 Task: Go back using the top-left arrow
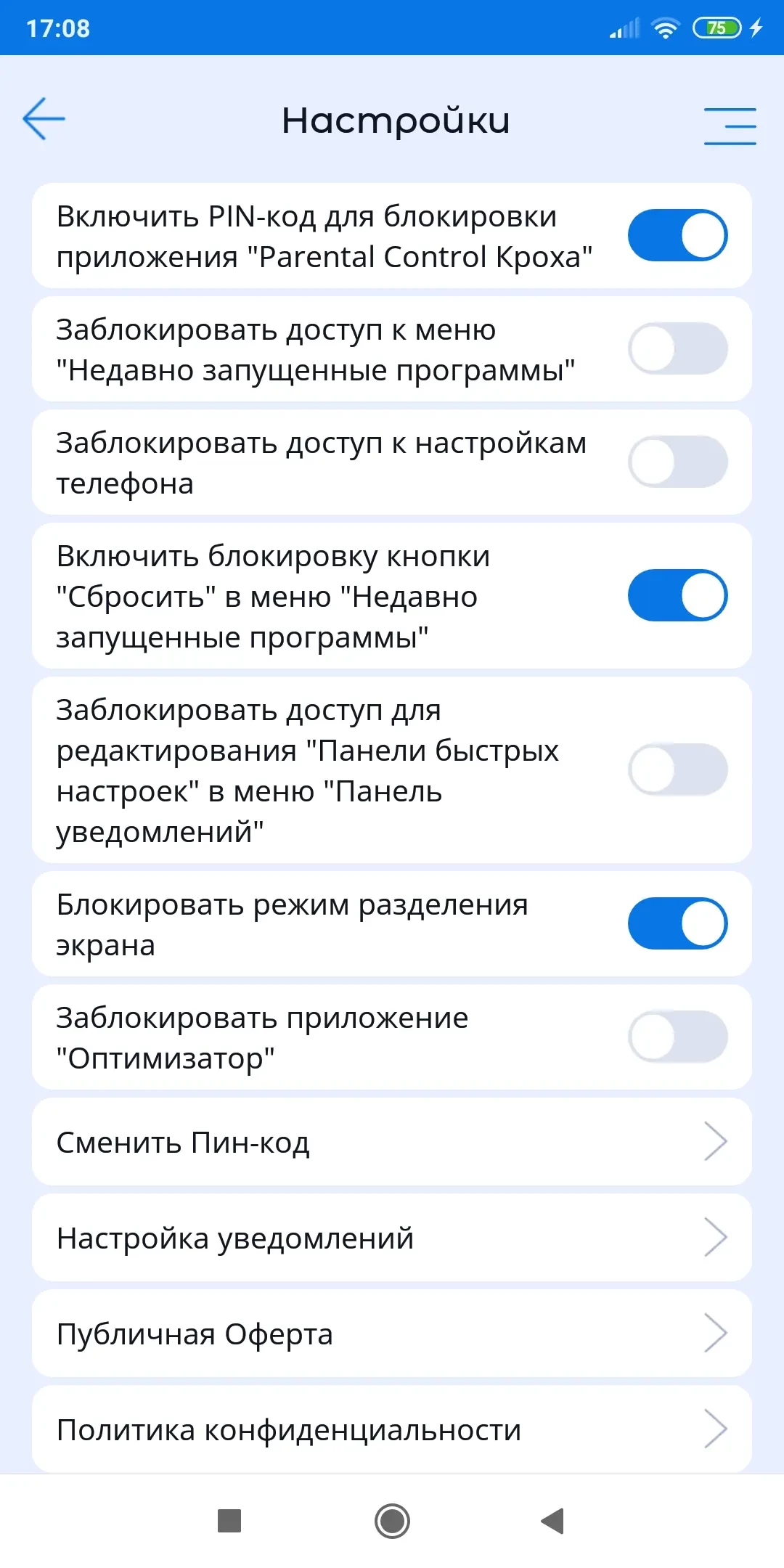tap(44, 118)
